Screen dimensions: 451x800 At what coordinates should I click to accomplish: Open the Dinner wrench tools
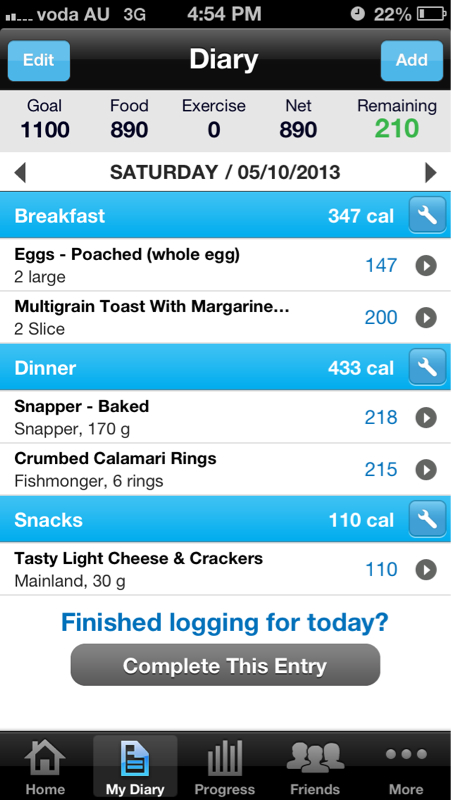pyautogui.click(x=428, y=367)
